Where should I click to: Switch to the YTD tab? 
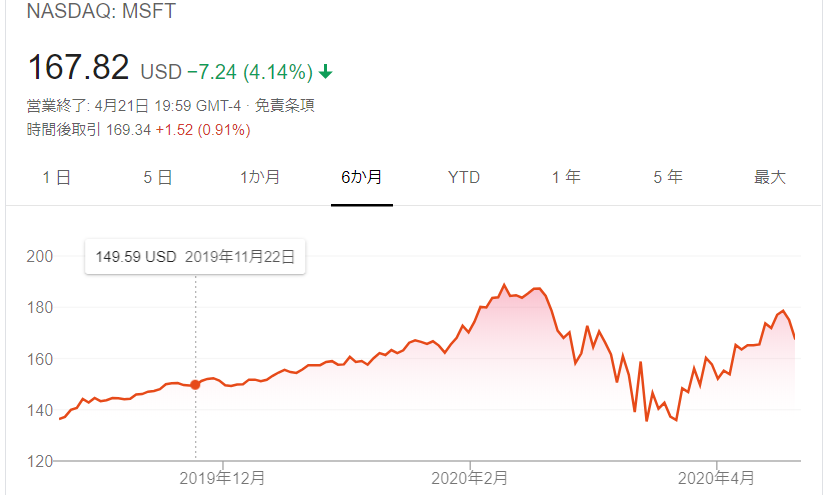(463, 178)
